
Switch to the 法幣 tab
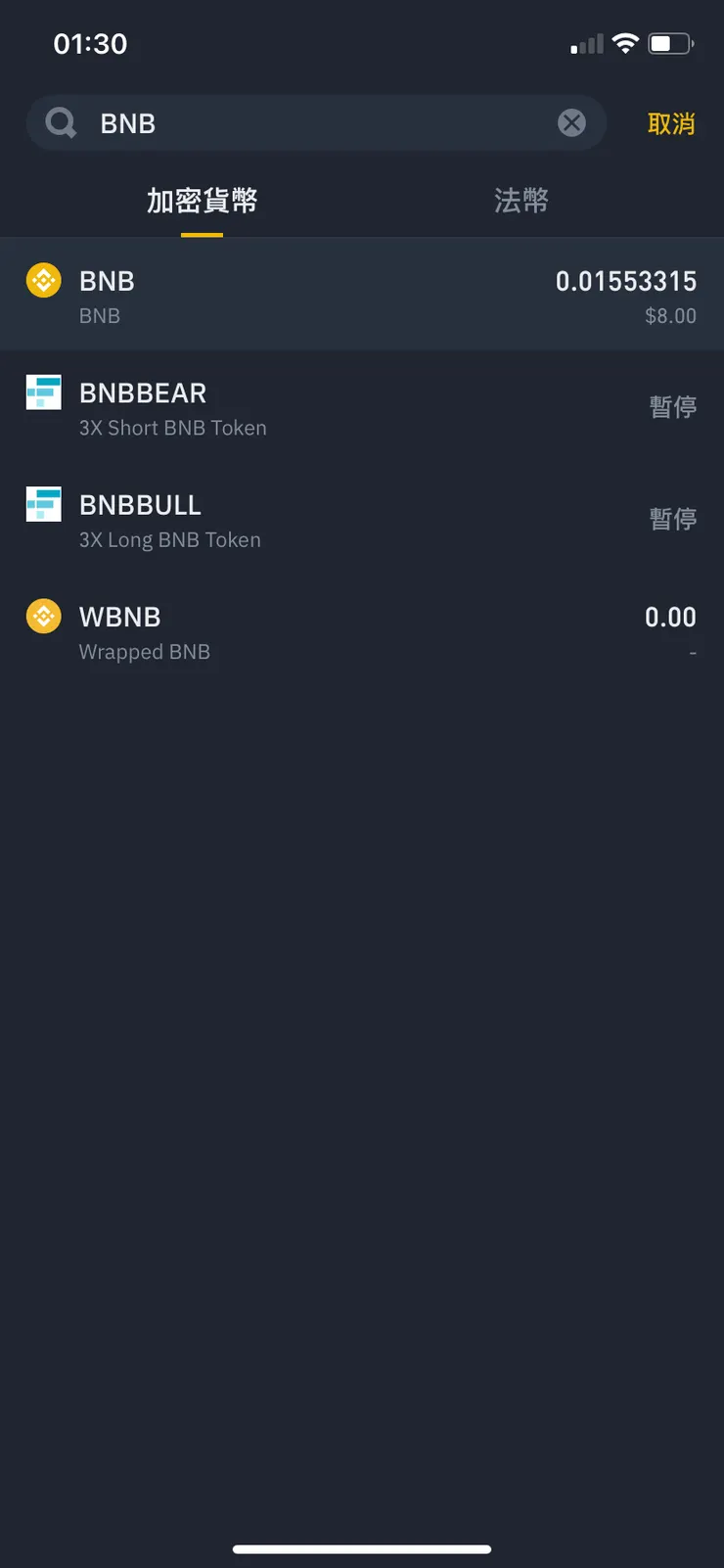pyautogui.click(x=520, y=202)
